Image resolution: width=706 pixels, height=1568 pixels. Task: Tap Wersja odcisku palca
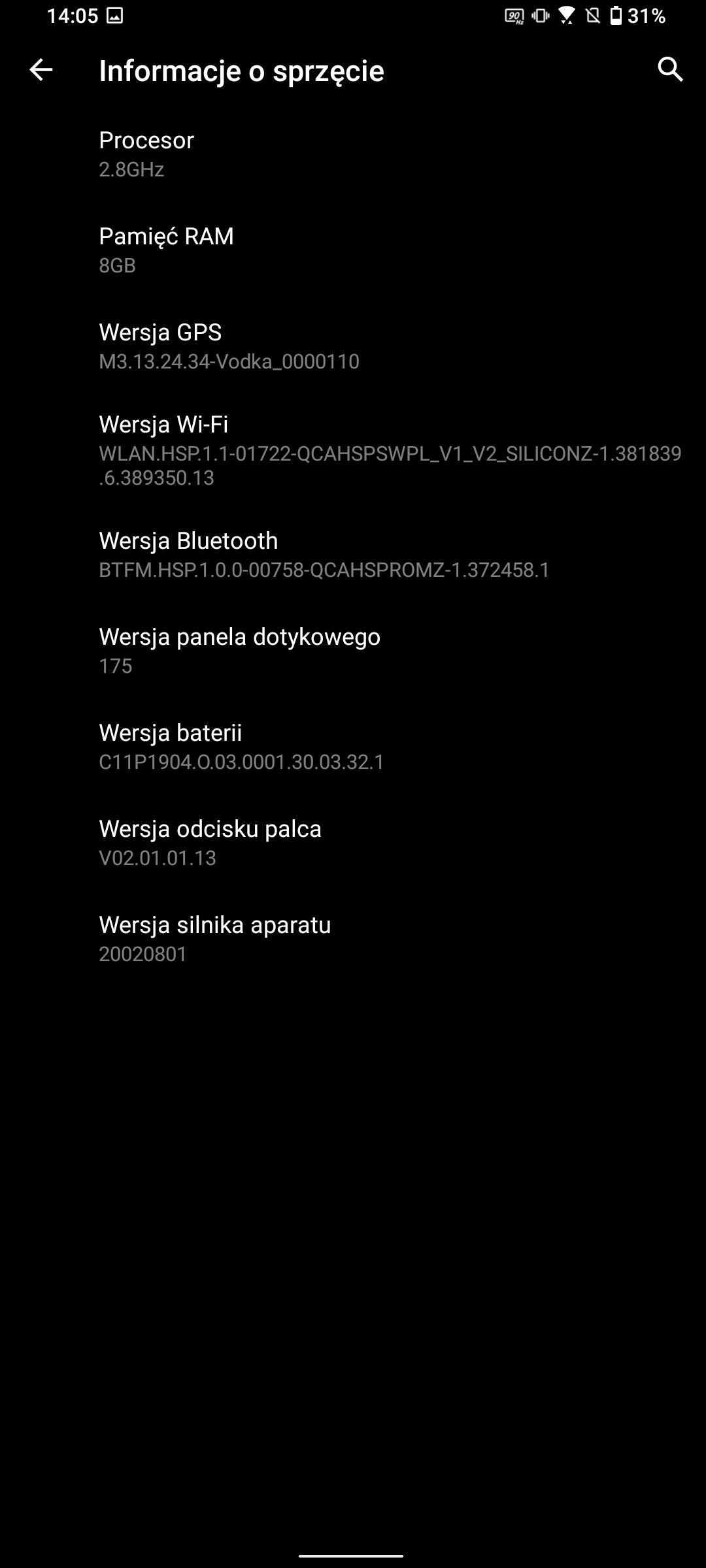tap(353, 843)
